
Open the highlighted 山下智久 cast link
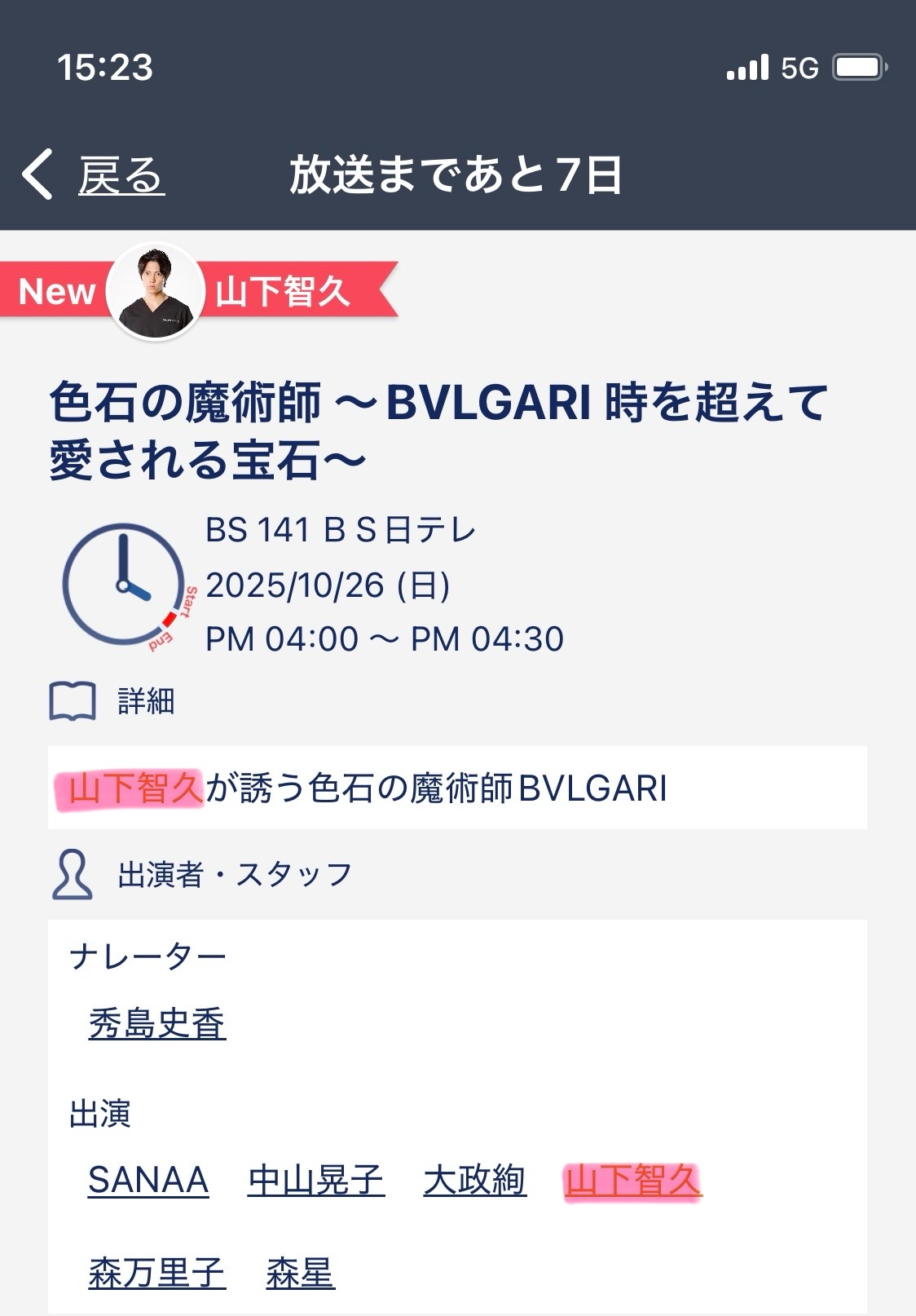pos(632,1180)
